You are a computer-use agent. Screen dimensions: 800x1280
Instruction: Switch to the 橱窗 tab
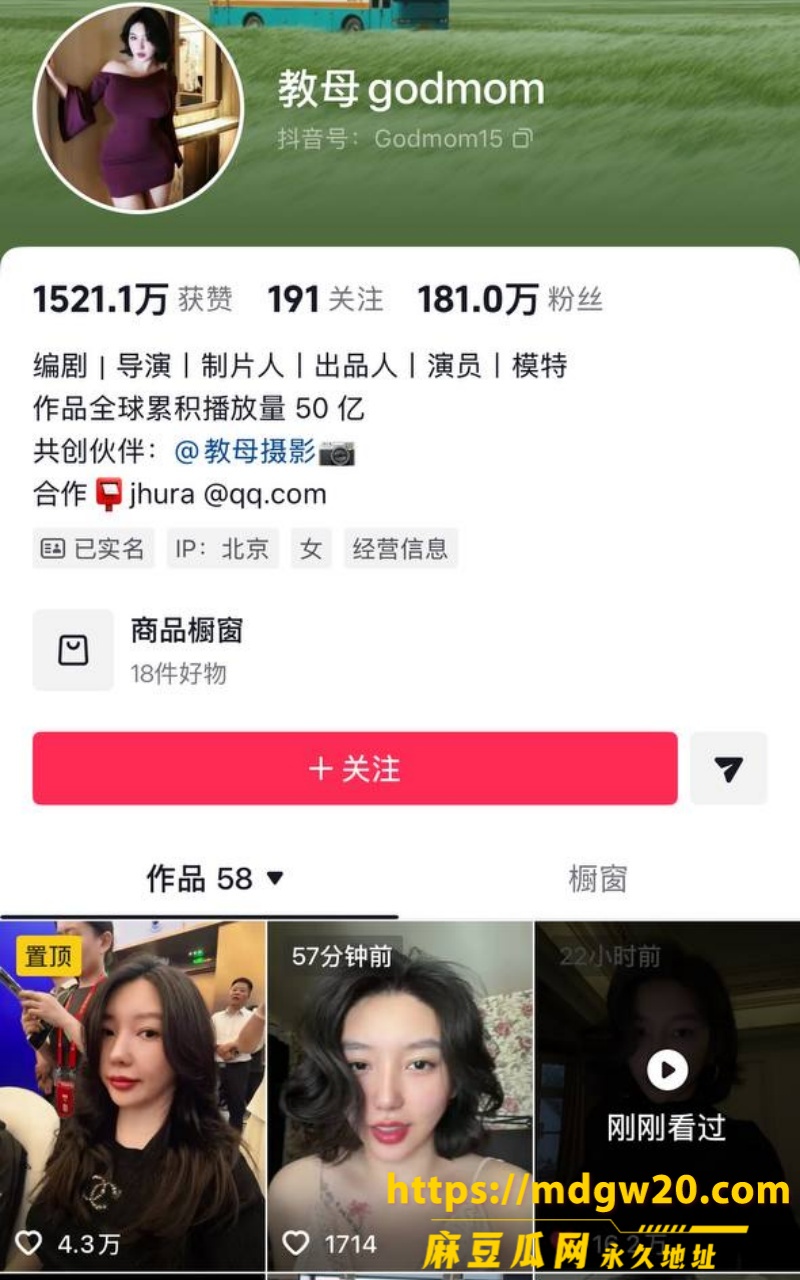point(598,879)
